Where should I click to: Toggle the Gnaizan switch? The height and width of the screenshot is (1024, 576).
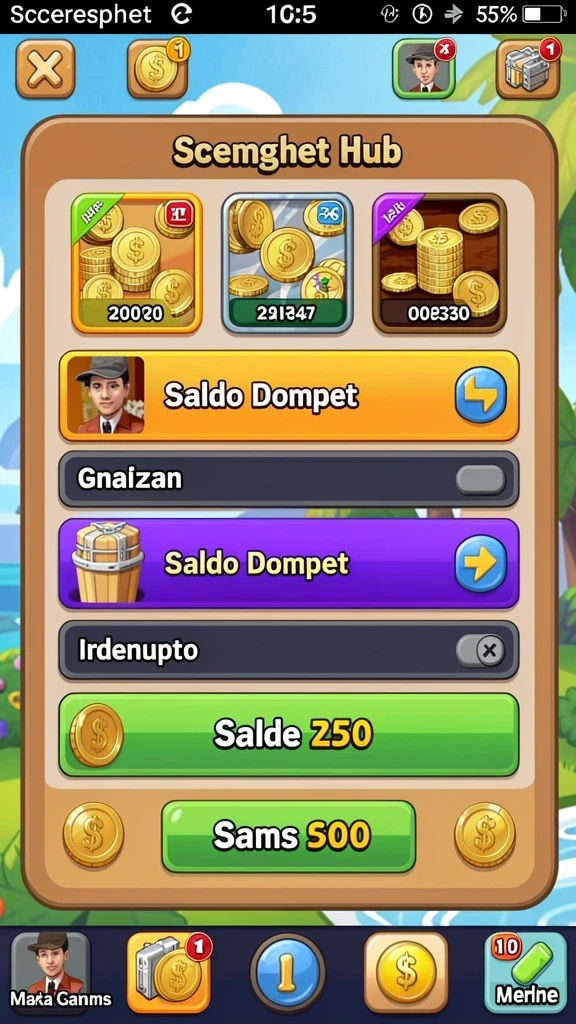point(481,480)
